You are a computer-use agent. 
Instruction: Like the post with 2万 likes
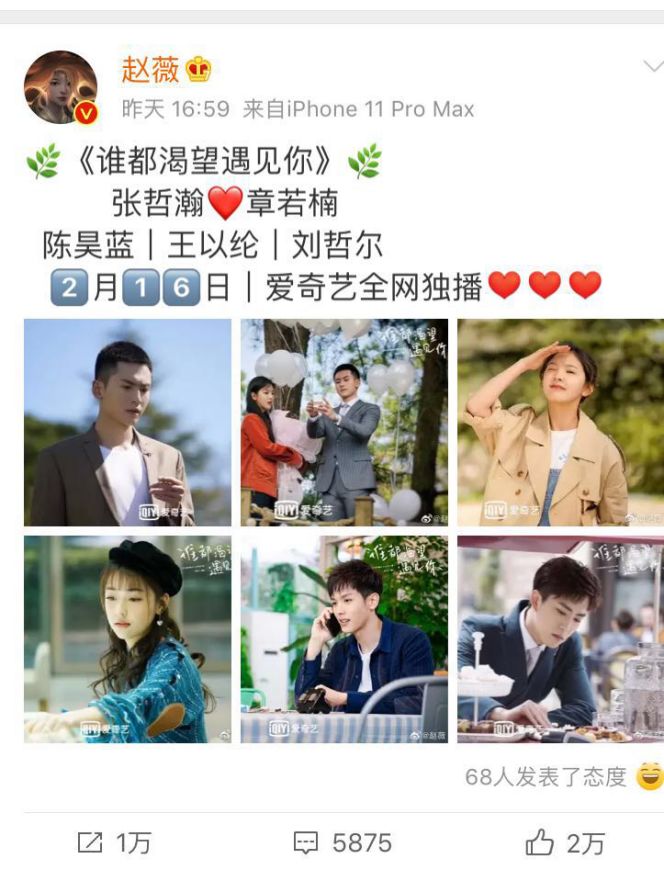coord(566,843)
